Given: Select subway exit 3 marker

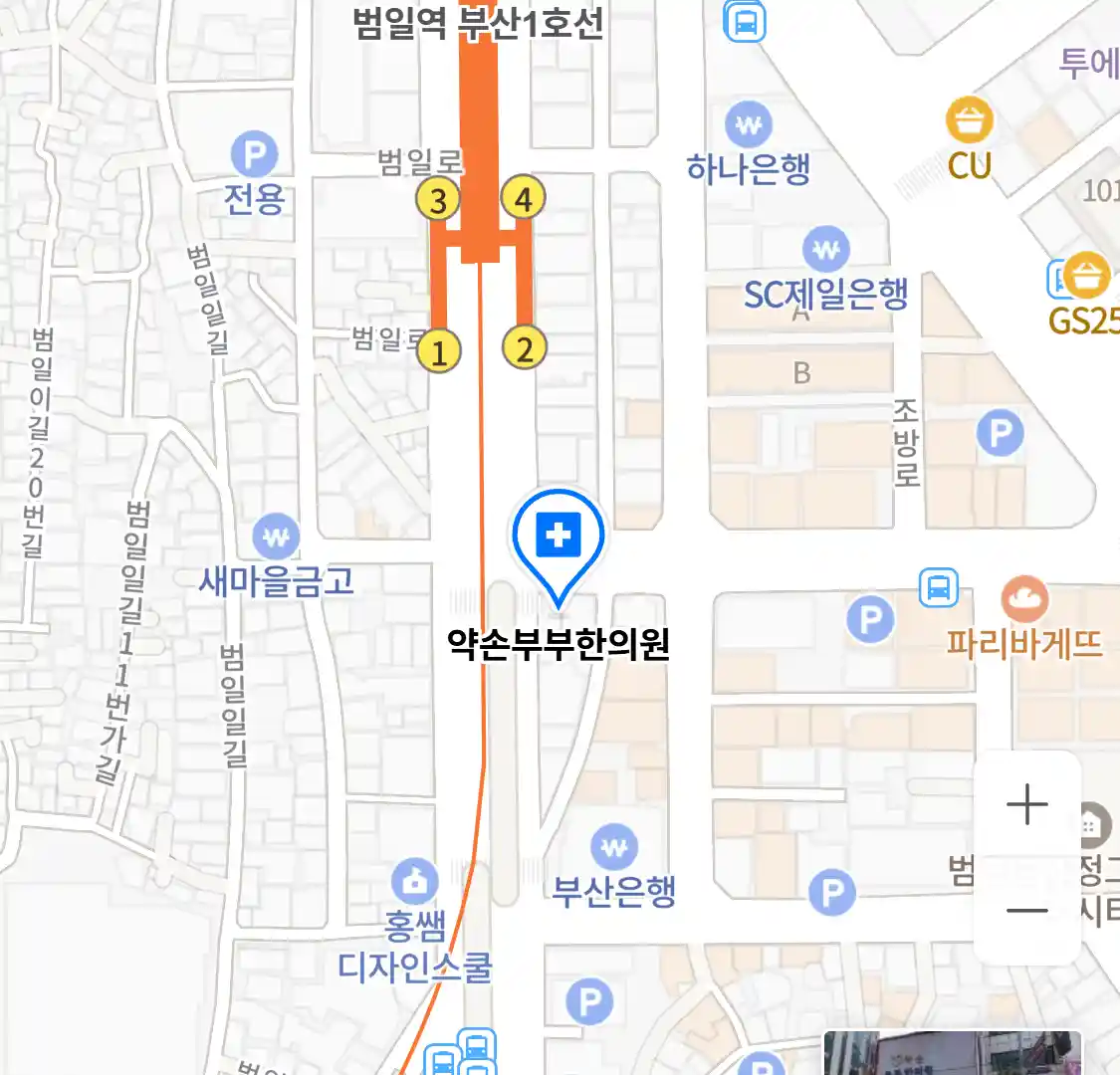Looking at the screenshot, I should (438, 200).
